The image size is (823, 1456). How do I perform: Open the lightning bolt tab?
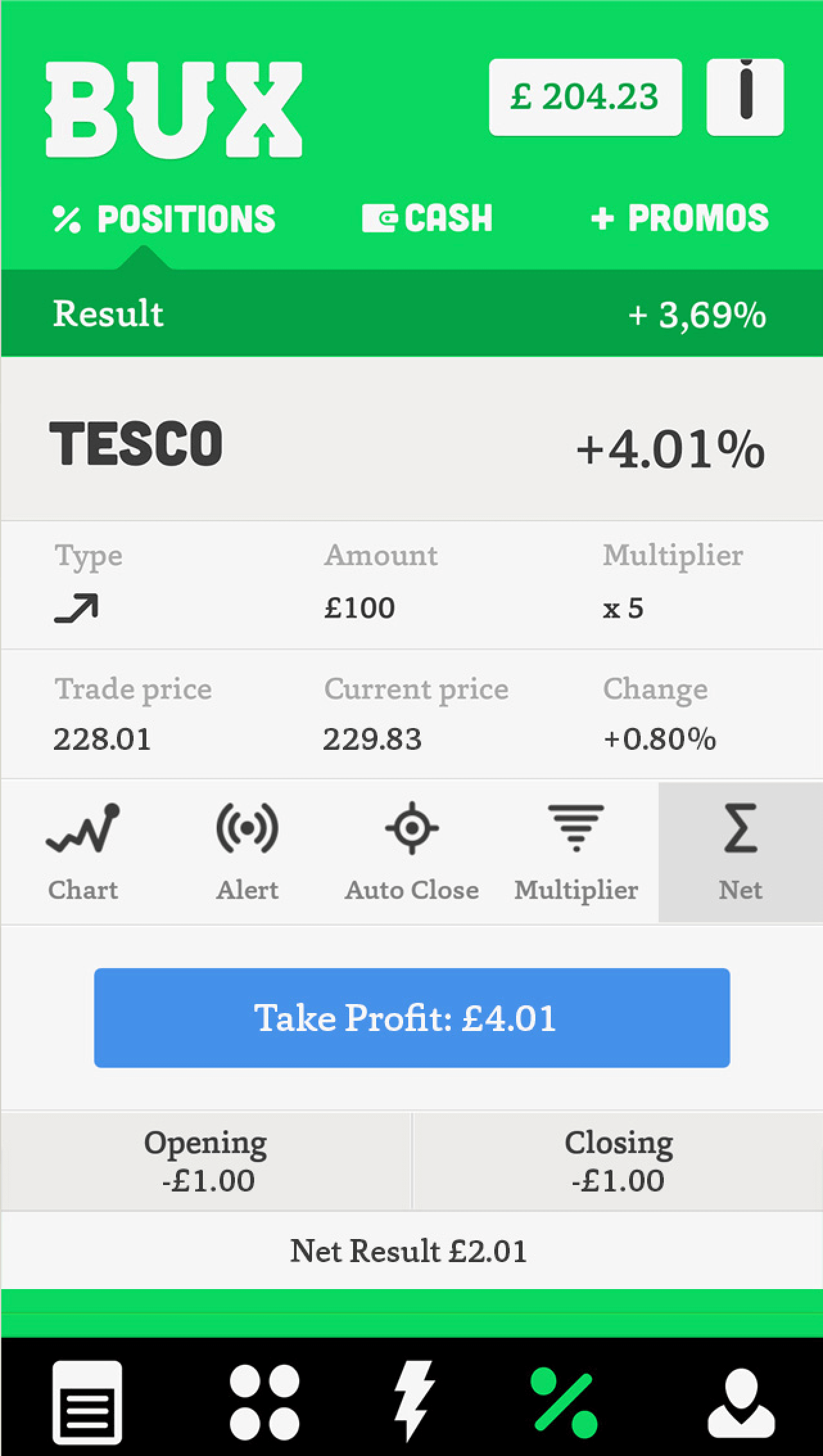click(413, 1401)
